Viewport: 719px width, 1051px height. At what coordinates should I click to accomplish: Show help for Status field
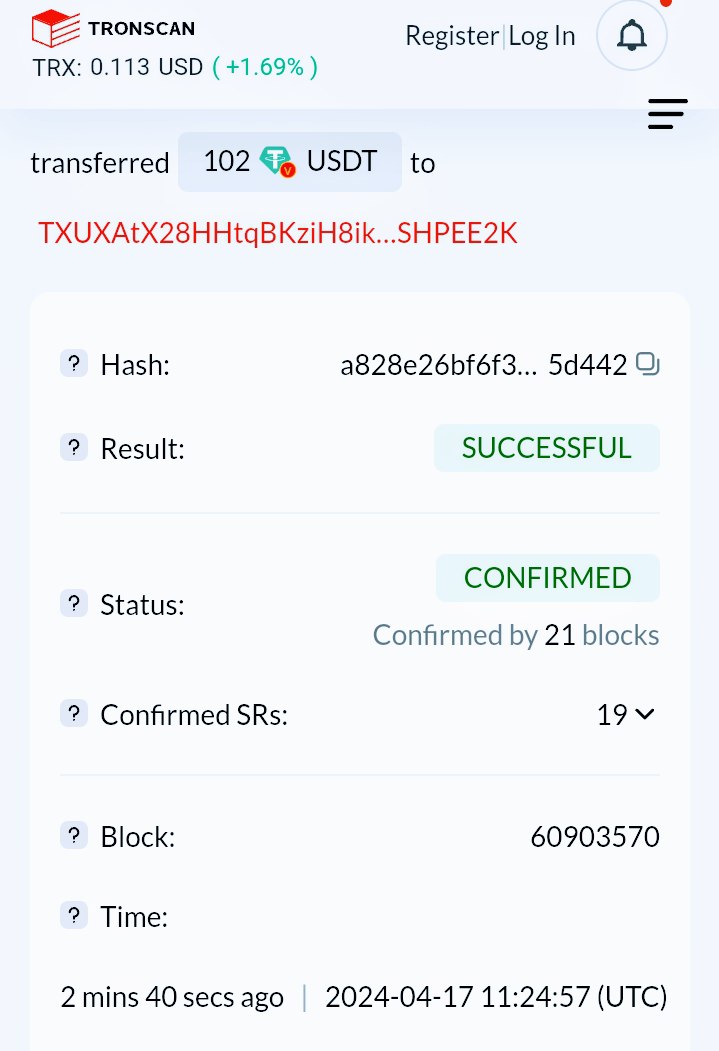coord(73,604)
